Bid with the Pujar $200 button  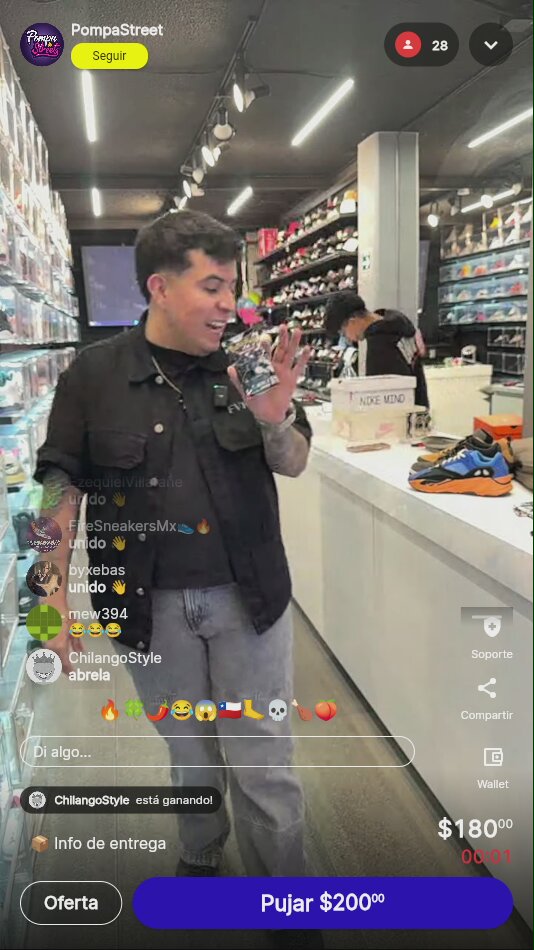tap(322, 903)
